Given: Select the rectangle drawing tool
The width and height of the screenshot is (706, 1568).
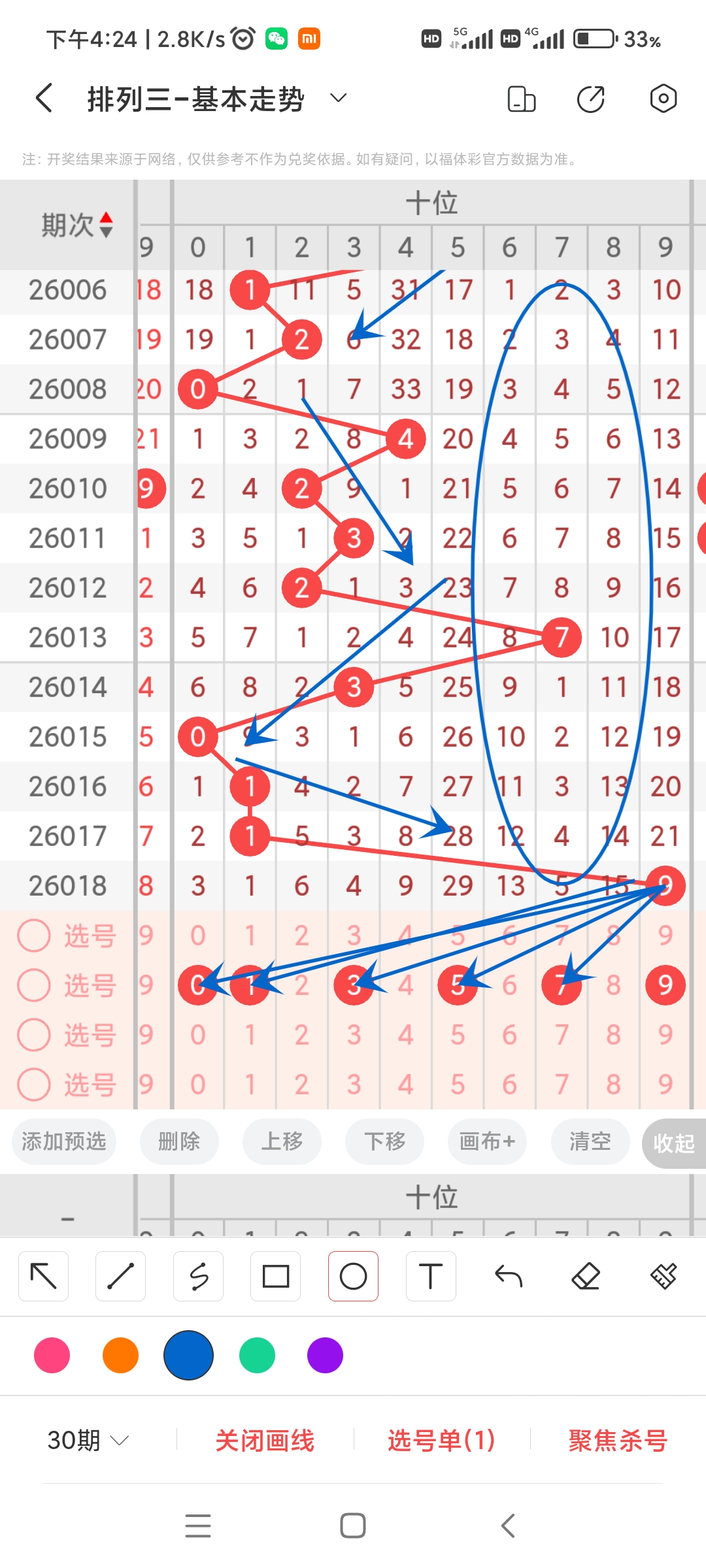Looking at the screenshot, I should (277, 1275).
